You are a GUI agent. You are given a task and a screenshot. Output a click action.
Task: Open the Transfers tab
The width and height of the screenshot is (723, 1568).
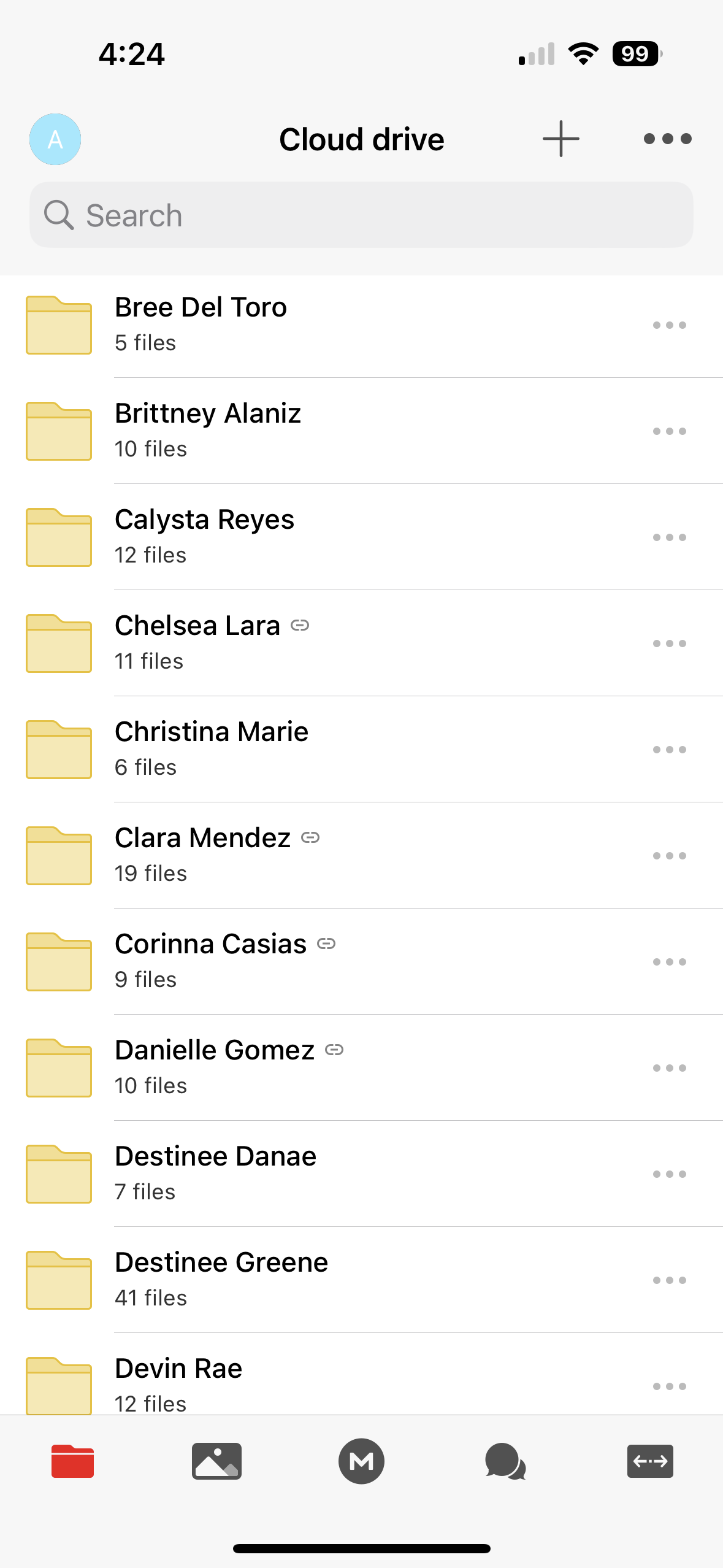pos(650,1461)
